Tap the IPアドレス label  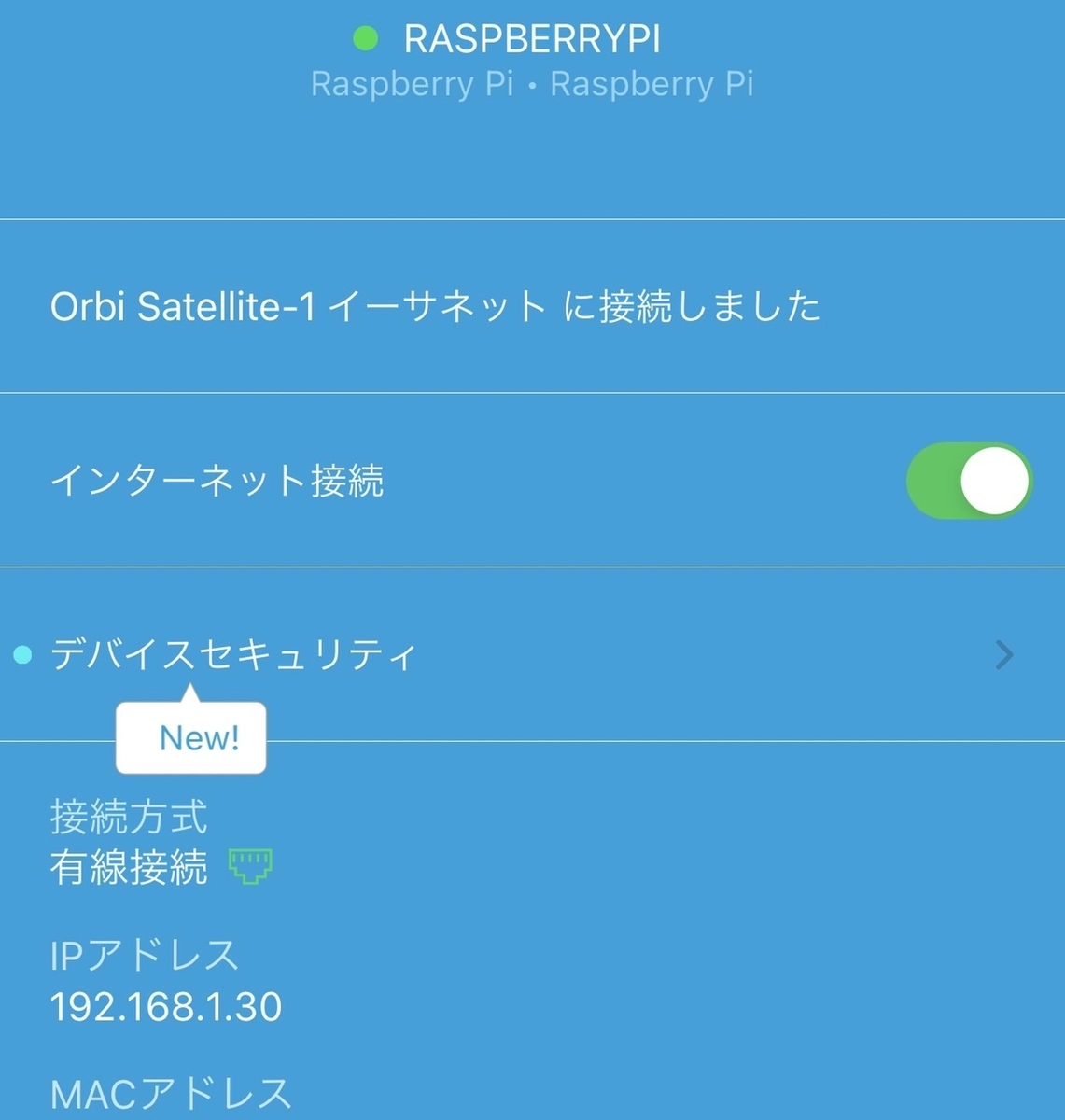(x=144, y=955)
